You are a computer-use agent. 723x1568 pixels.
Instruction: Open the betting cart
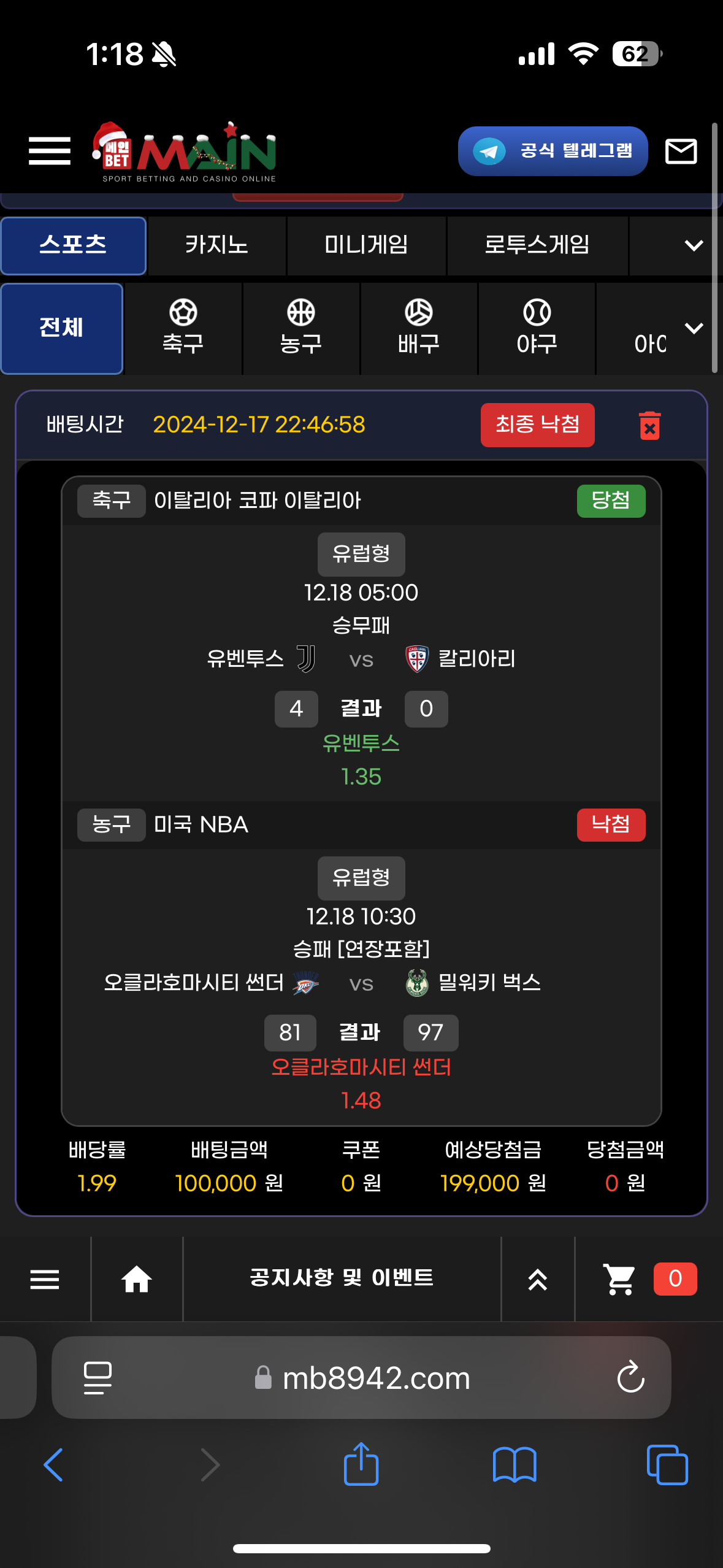click(619, 1279)
